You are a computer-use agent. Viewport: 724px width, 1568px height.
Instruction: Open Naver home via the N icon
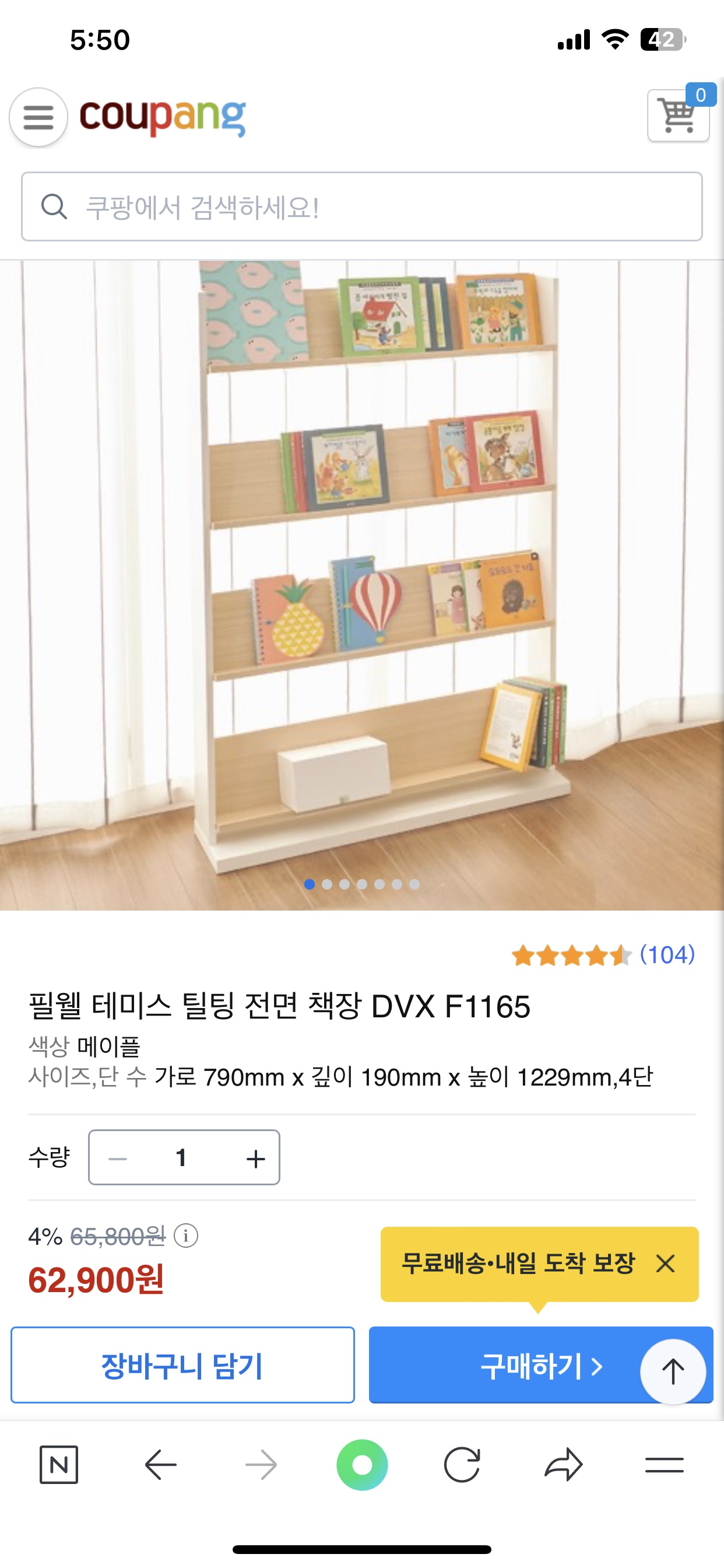point(59,1465)
